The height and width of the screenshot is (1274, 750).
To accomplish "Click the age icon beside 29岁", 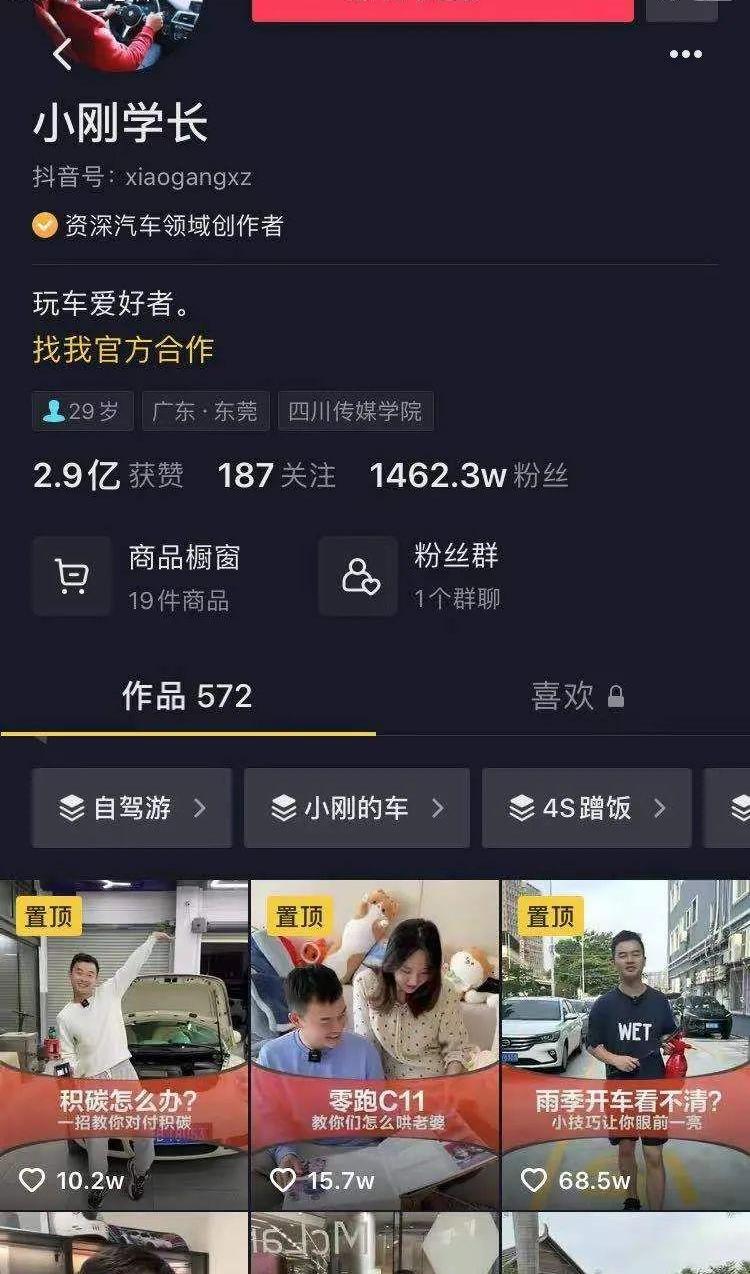I will (x=51, y=410).
